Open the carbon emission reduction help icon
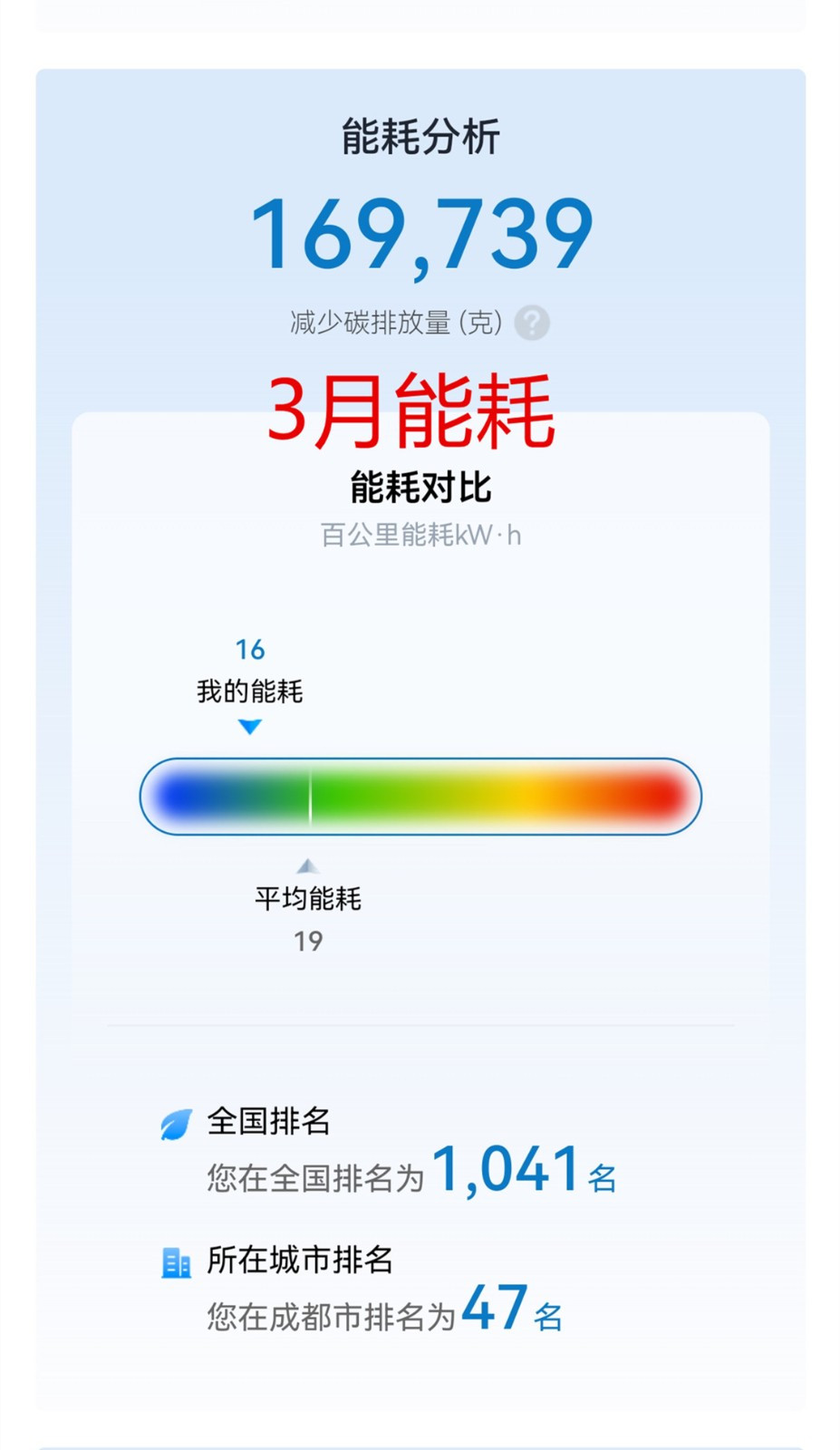840x1450 pixels. pos(532,323)
